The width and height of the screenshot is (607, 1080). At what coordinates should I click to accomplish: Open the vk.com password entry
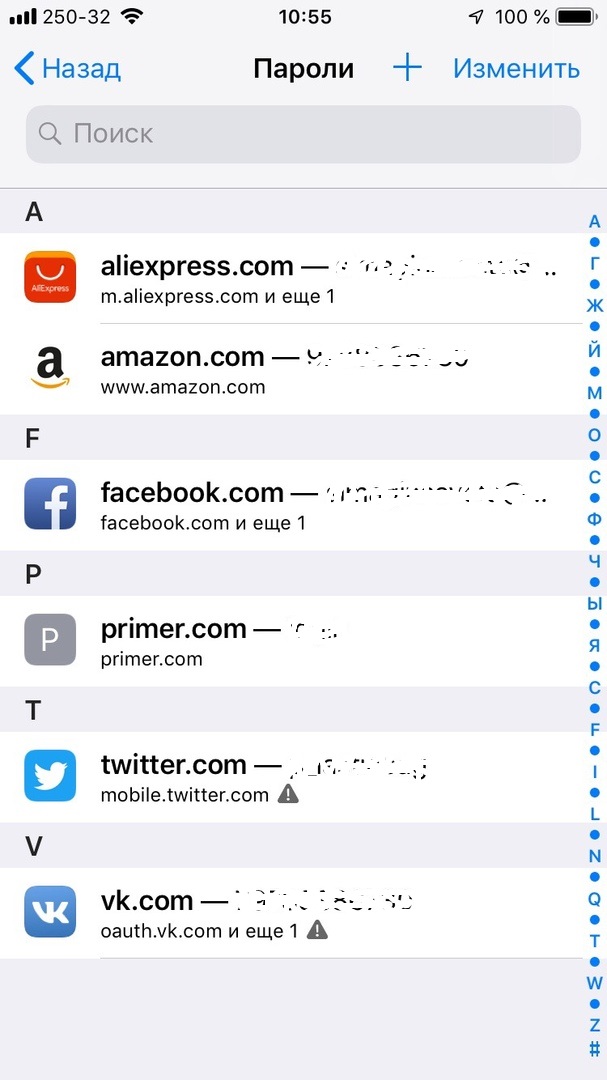(x=290, y=913)
